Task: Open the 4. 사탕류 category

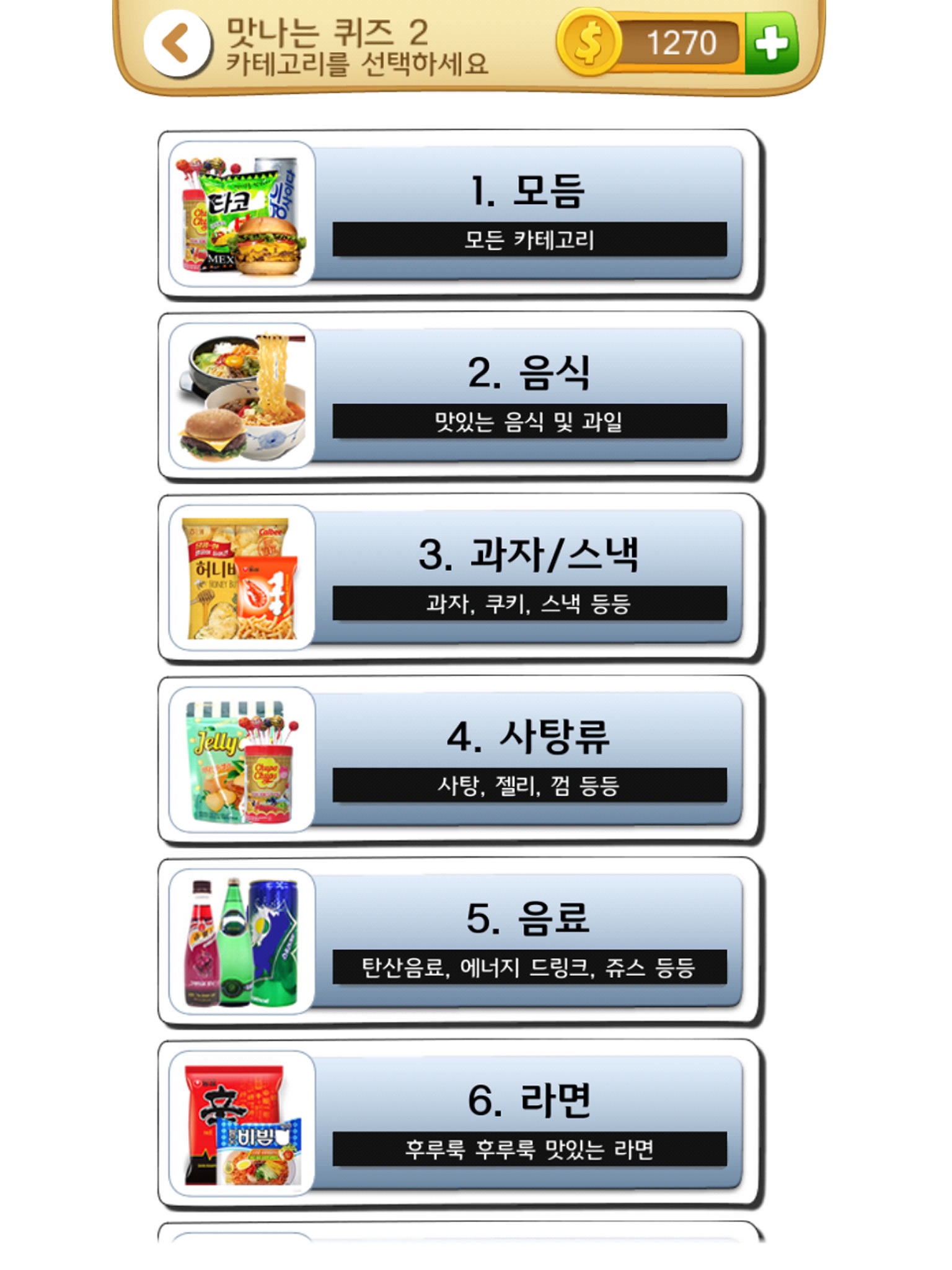Action: point(460,760)
